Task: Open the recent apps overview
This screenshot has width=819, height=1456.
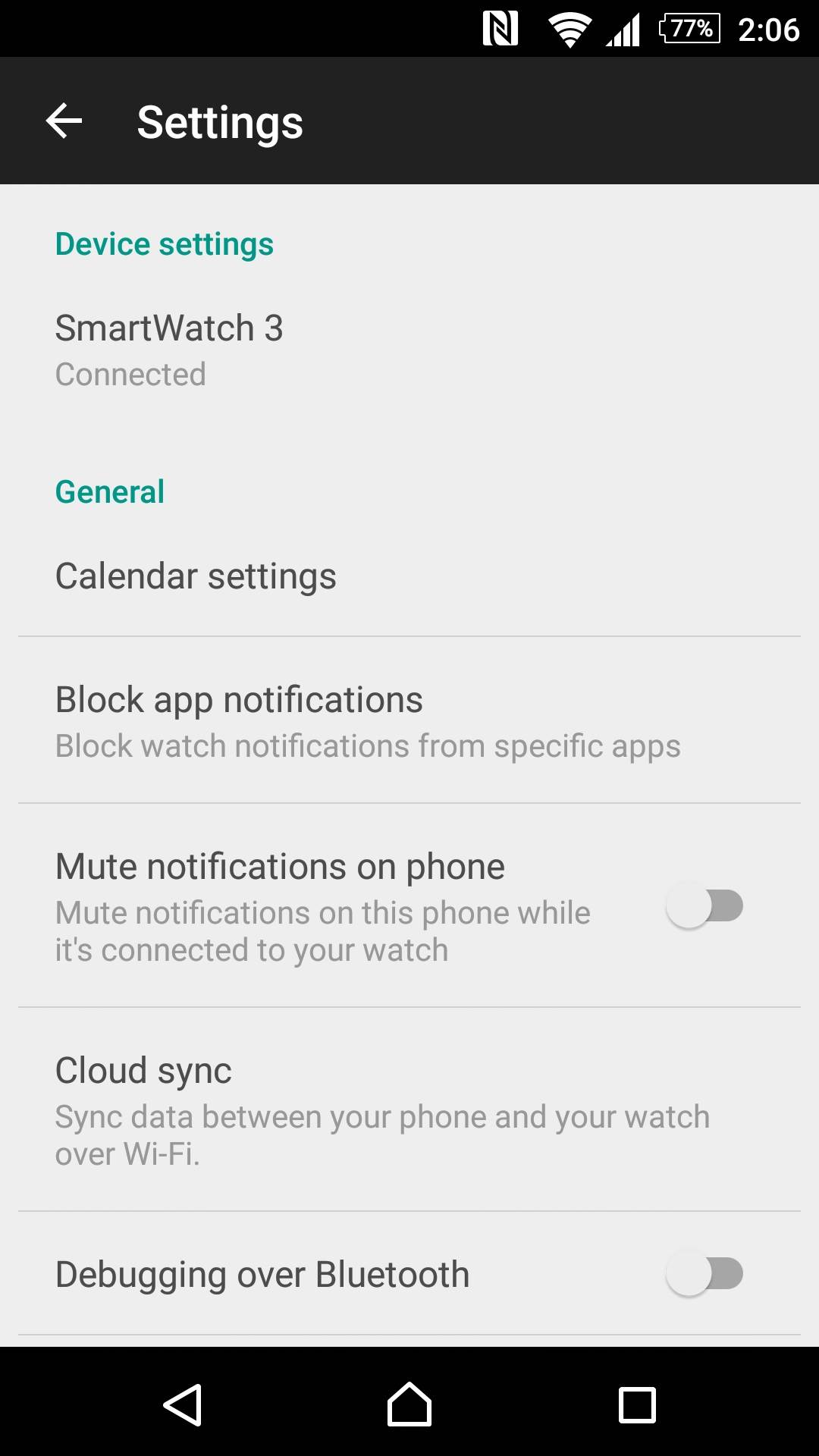Action: 637,1404
